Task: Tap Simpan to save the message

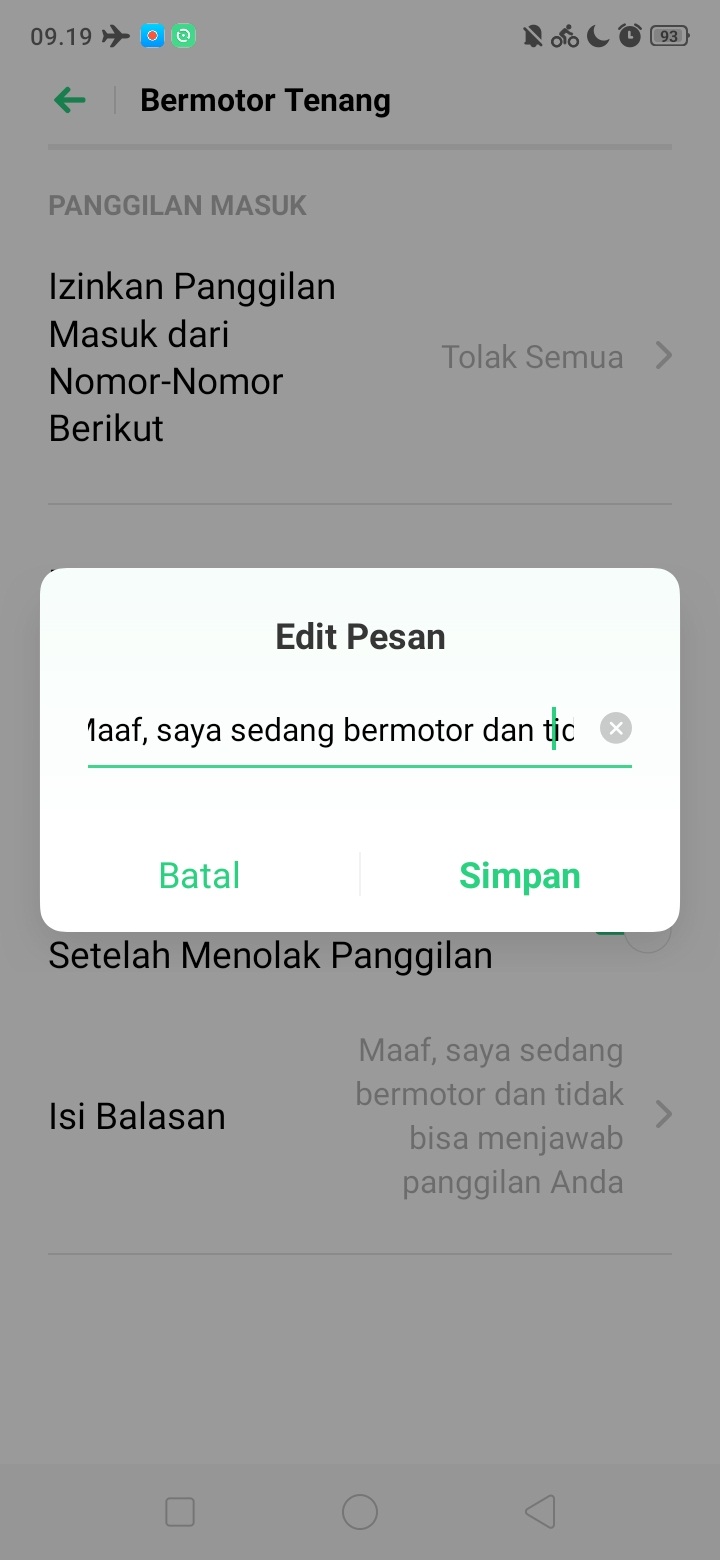Action: tap(519, 875)
